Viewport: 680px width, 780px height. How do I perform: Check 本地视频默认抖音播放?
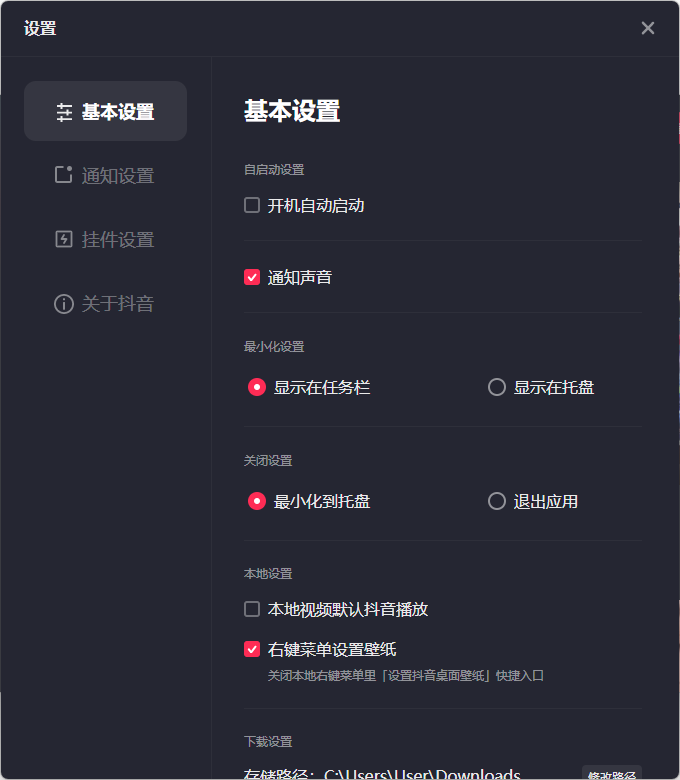click(252, 609)
